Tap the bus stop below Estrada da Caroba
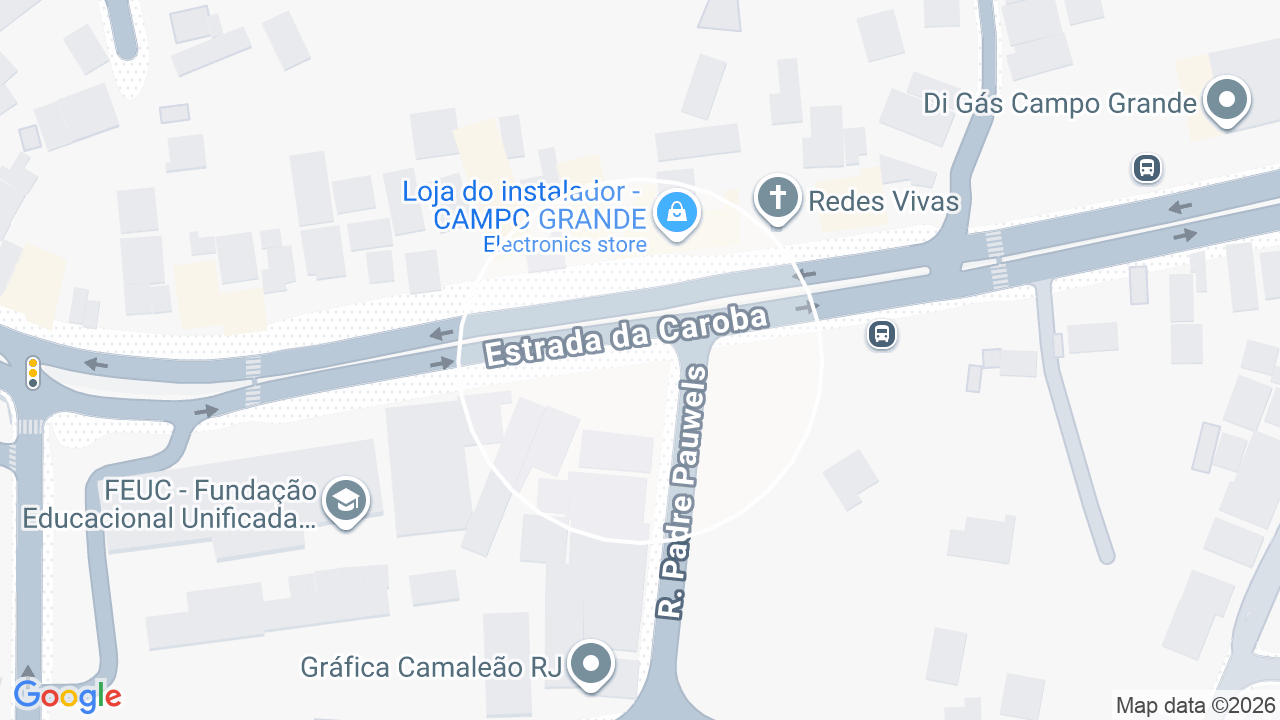Screen dimensions: 1280x720 (x=881, y=334)
